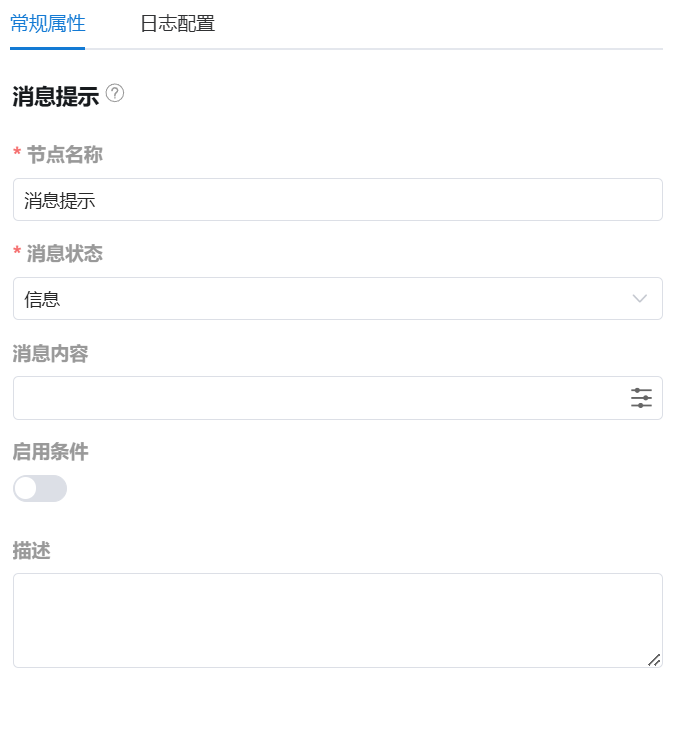Image resolution: width=673 pixels, height=748 pixels.
Task: Open the settings icon in 消息内容
Action: point(641,398)
